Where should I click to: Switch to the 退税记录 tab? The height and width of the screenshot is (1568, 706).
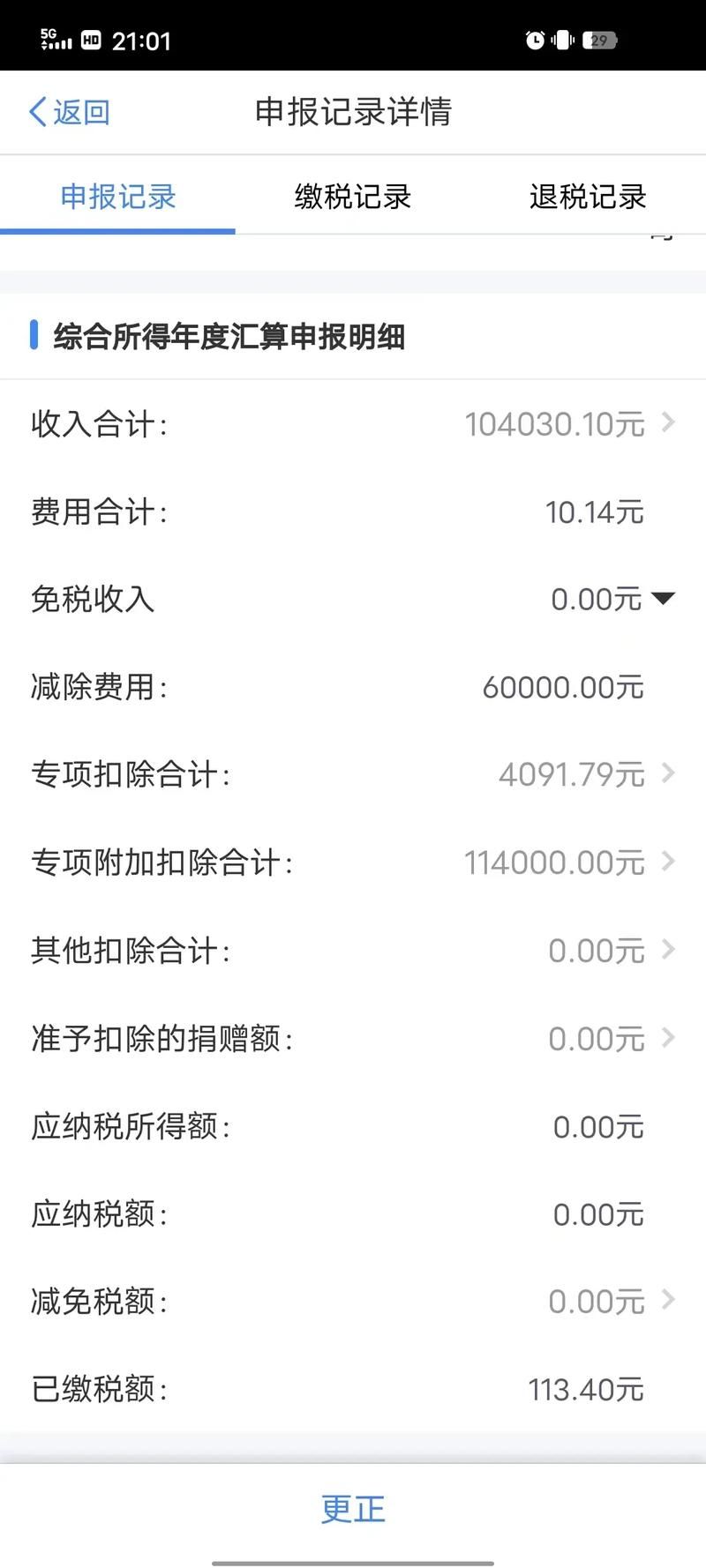pos(588,197)
